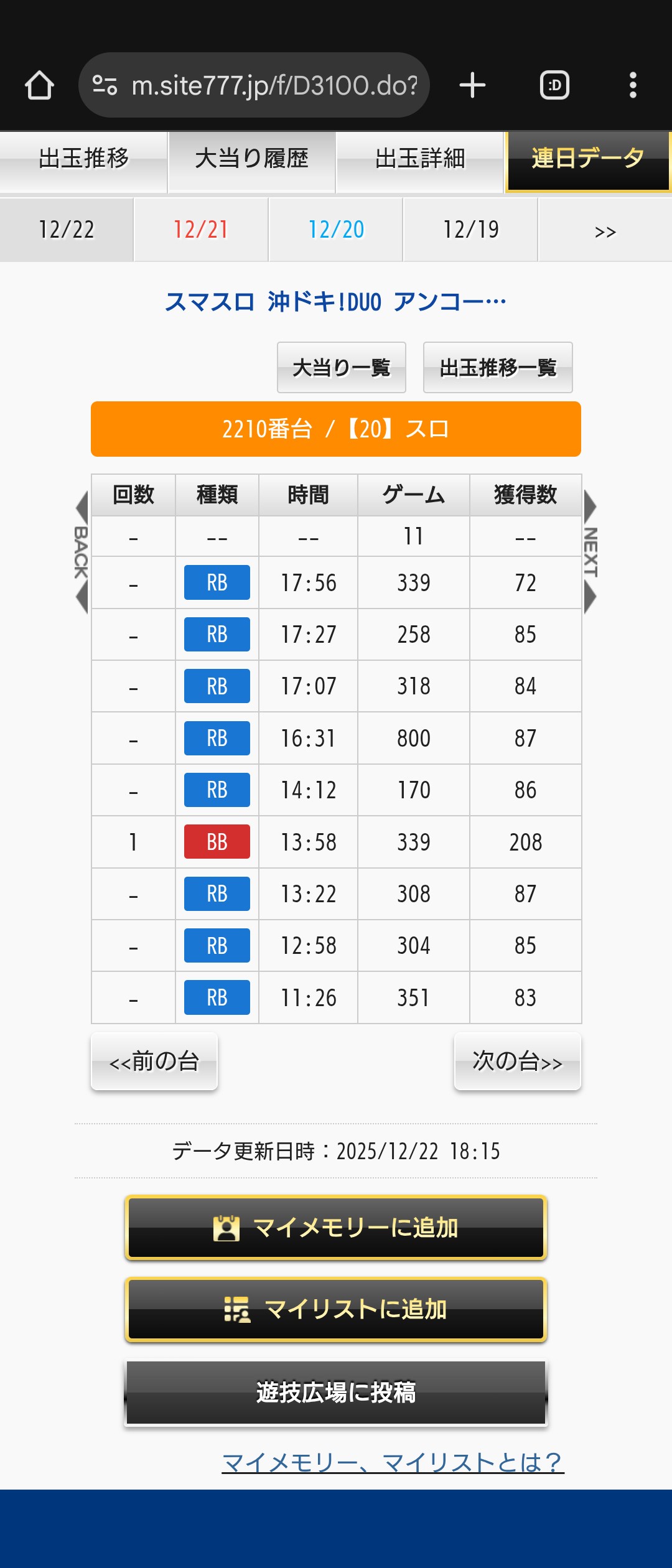
Task: Show data for 12/20
Action: pos(336,230)
